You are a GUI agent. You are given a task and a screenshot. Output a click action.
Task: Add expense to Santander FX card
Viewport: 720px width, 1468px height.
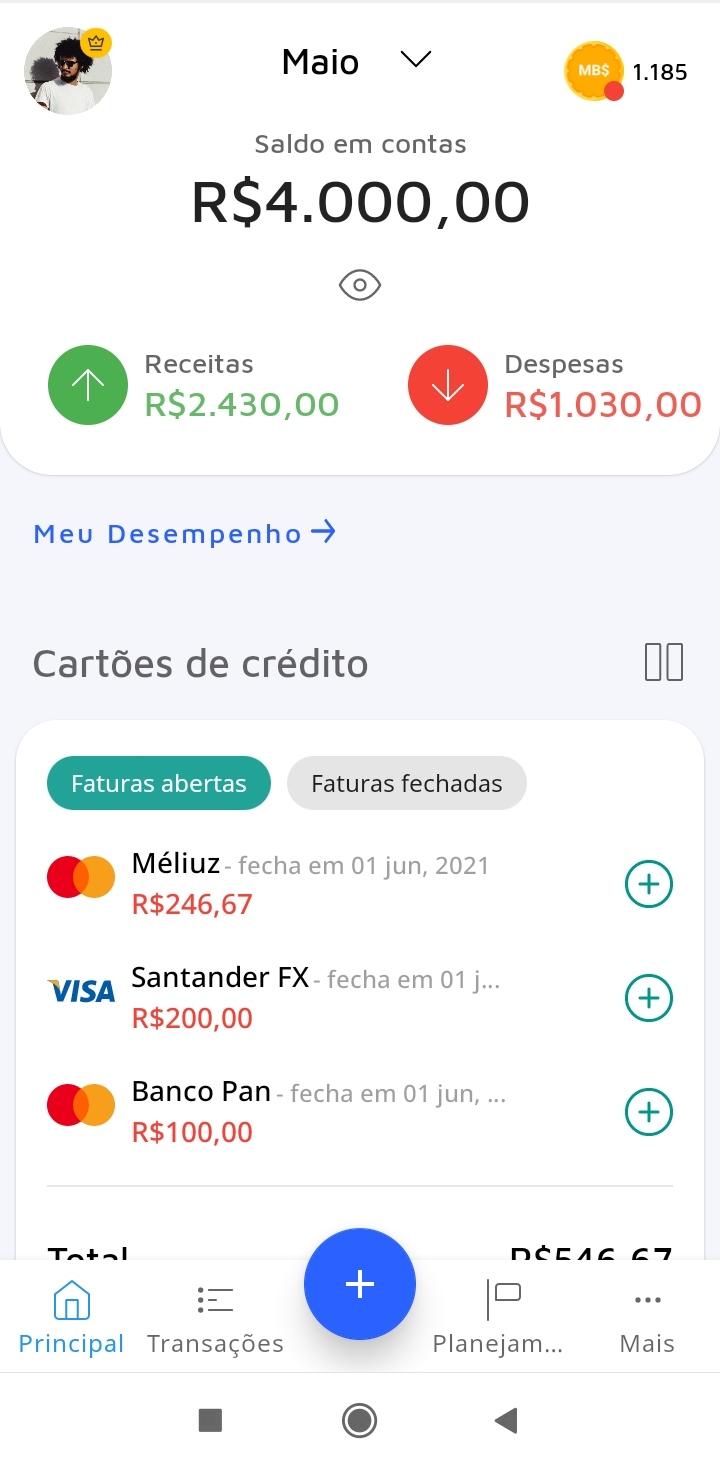649,998
